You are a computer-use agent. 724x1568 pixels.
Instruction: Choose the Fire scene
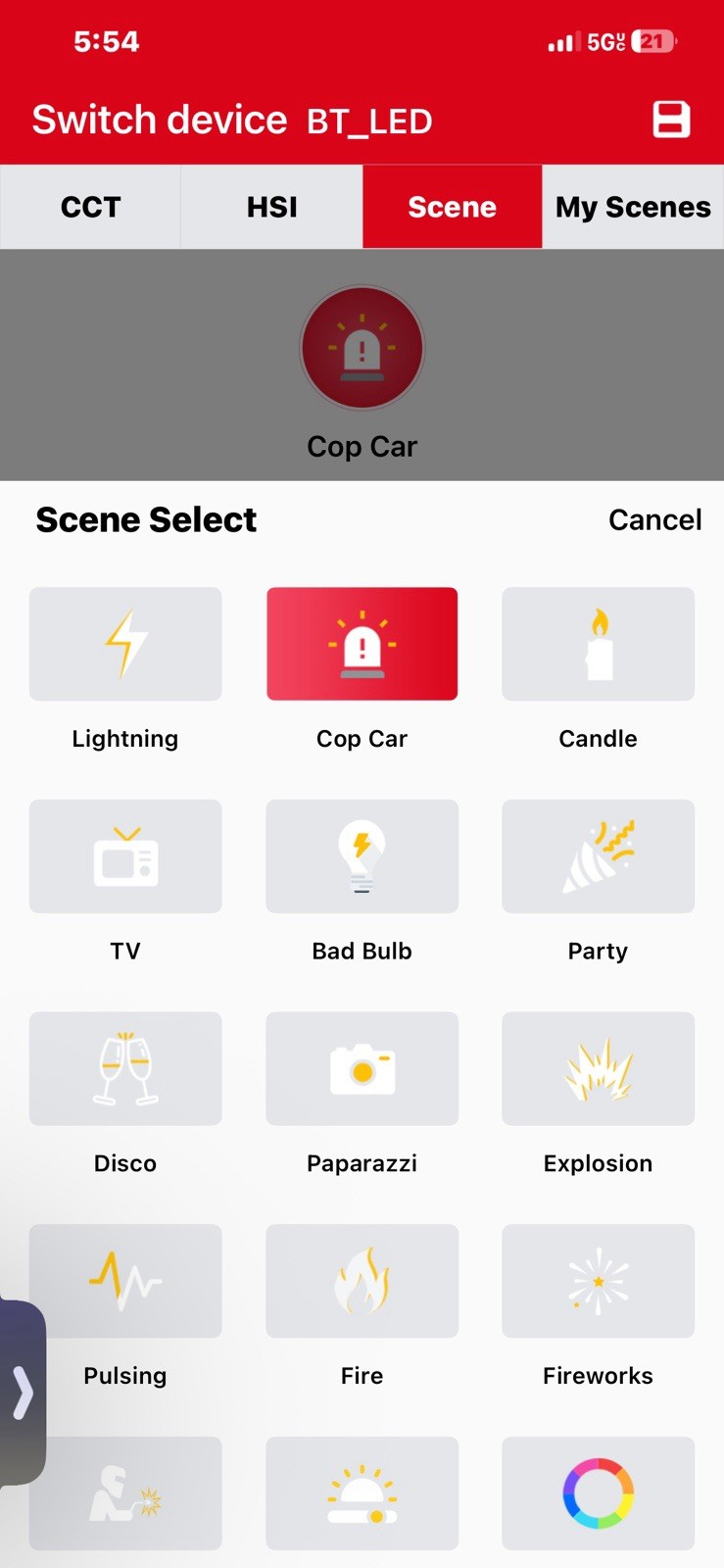362,1281
